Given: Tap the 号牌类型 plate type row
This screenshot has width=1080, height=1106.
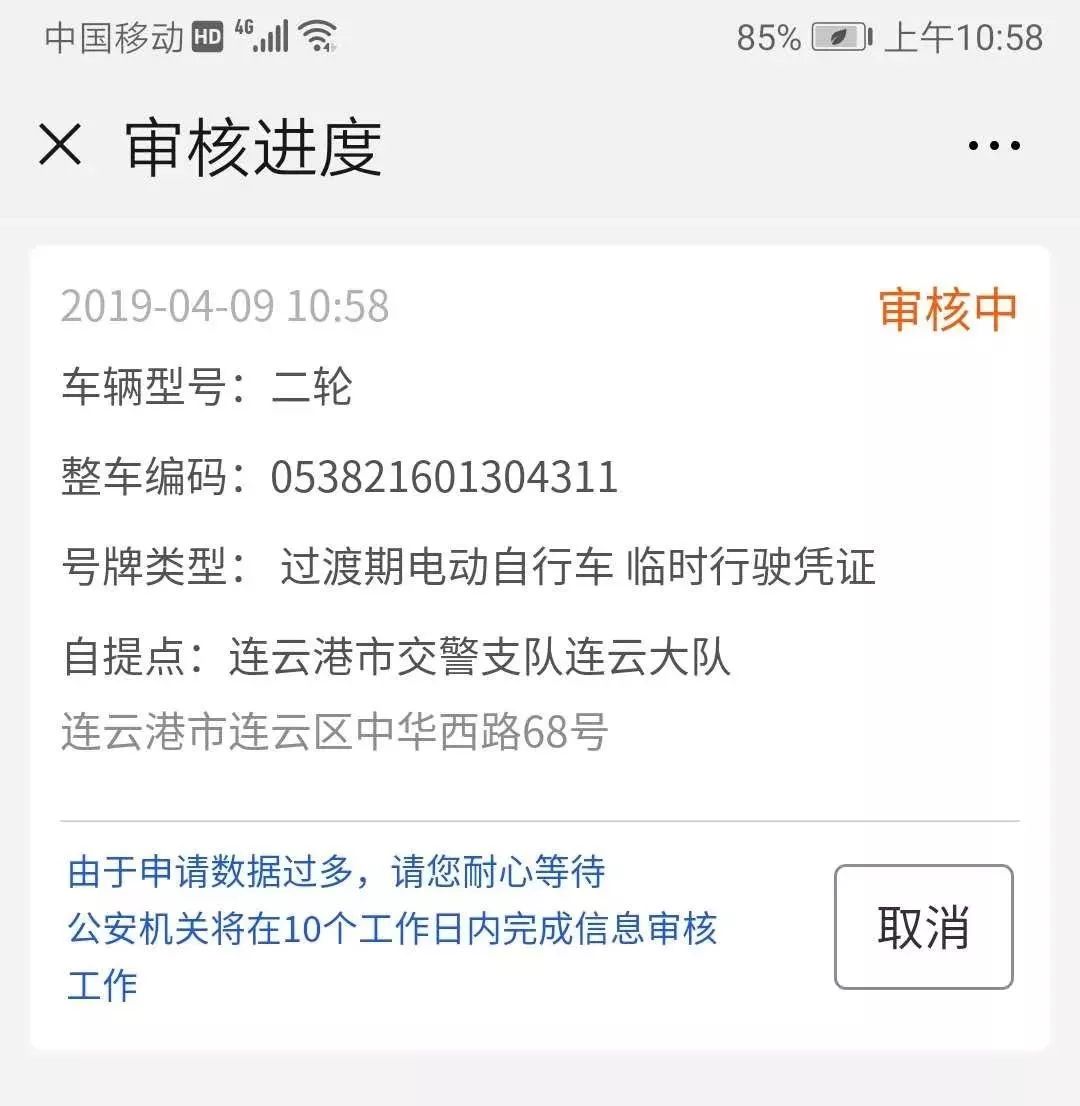Looking at the screenshot, I should click(x=470, y=567).
